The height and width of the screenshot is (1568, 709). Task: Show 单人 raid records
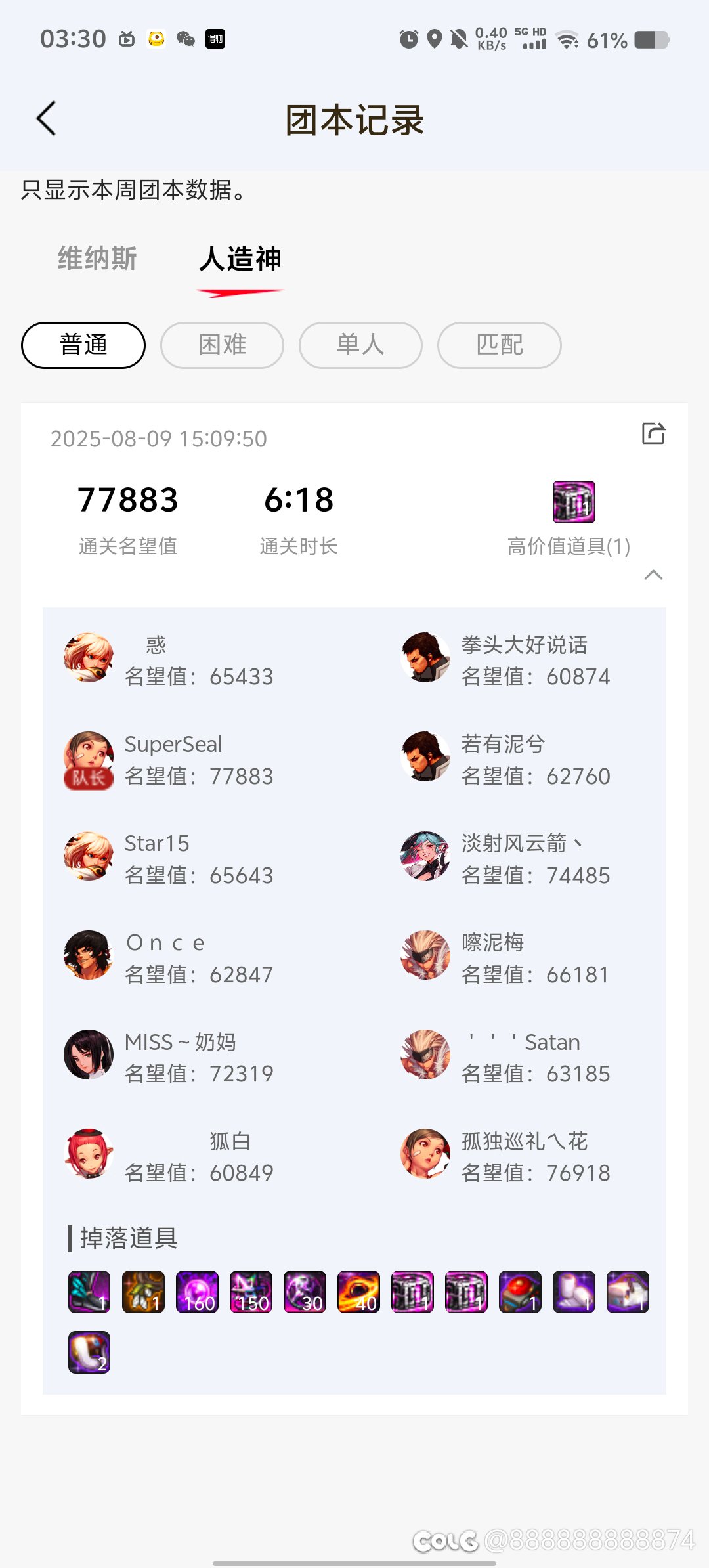tap(360, 345)
